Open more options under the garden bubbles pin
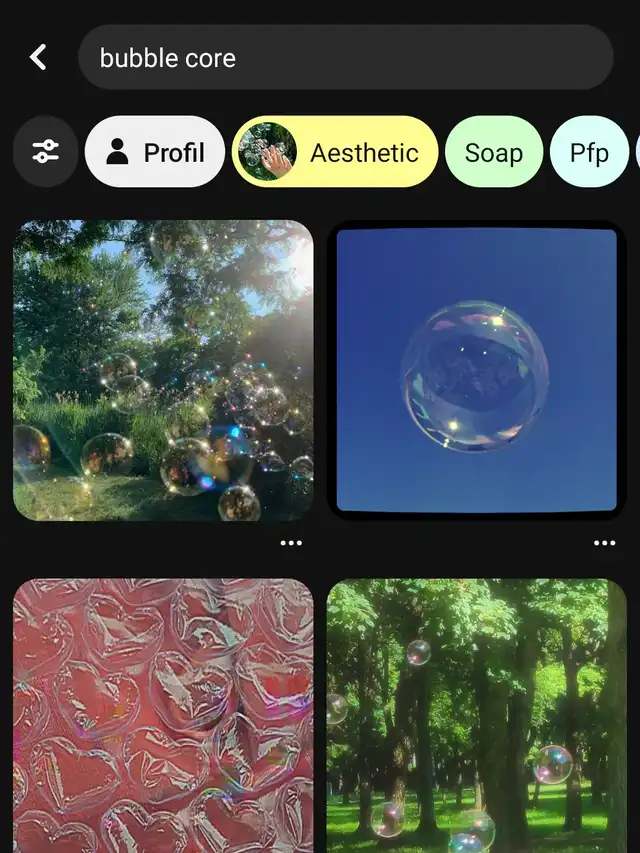Screen dimensions: 640x853 pos(291,543)
